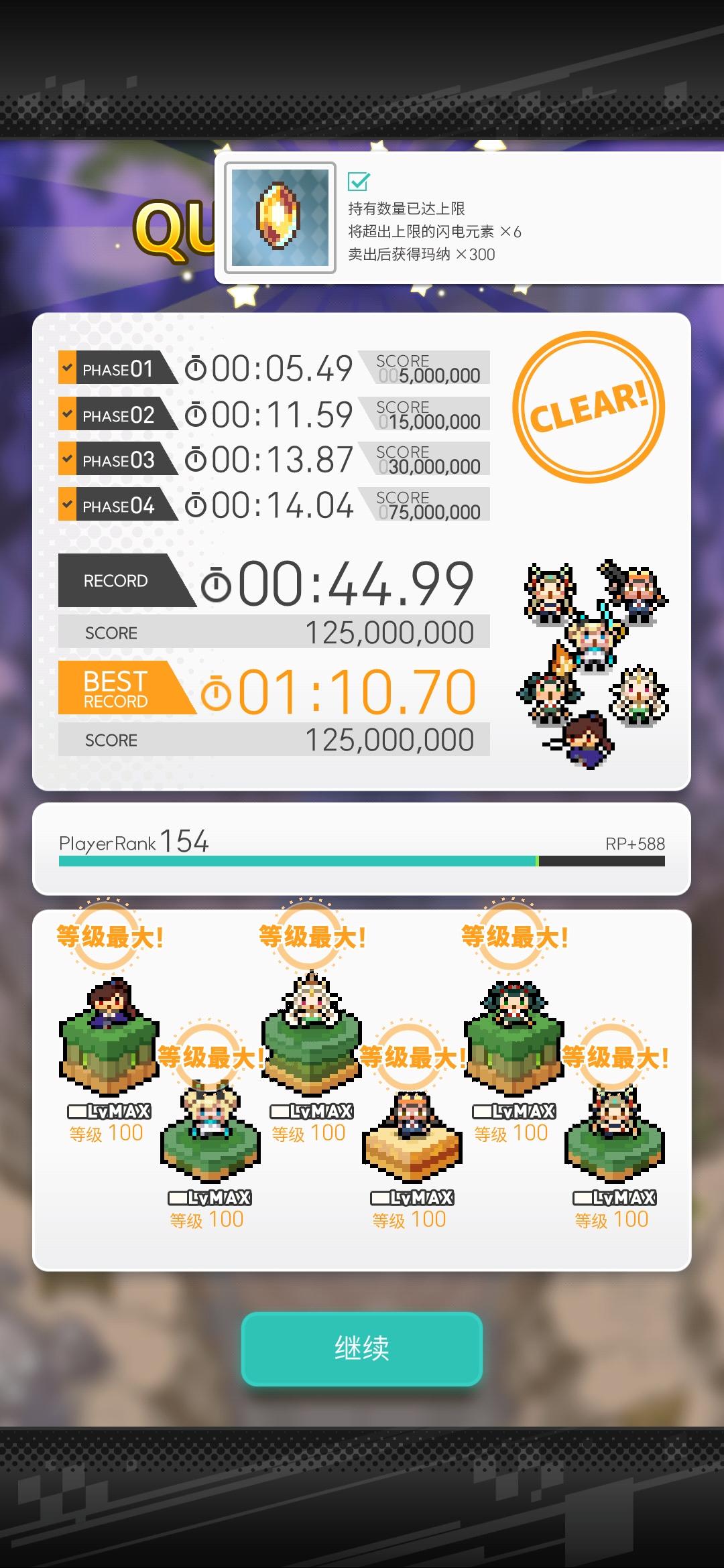Expand the RECORD score details

(268, 632)
